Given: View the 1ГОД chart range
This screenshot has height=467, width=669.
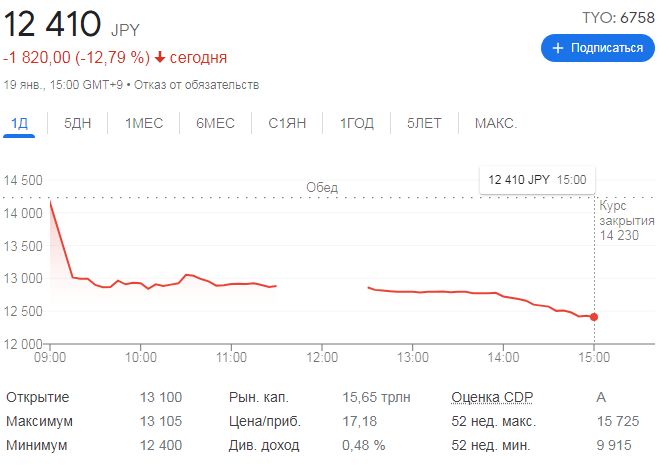Looking at the screenshot, I should point(357,123).
